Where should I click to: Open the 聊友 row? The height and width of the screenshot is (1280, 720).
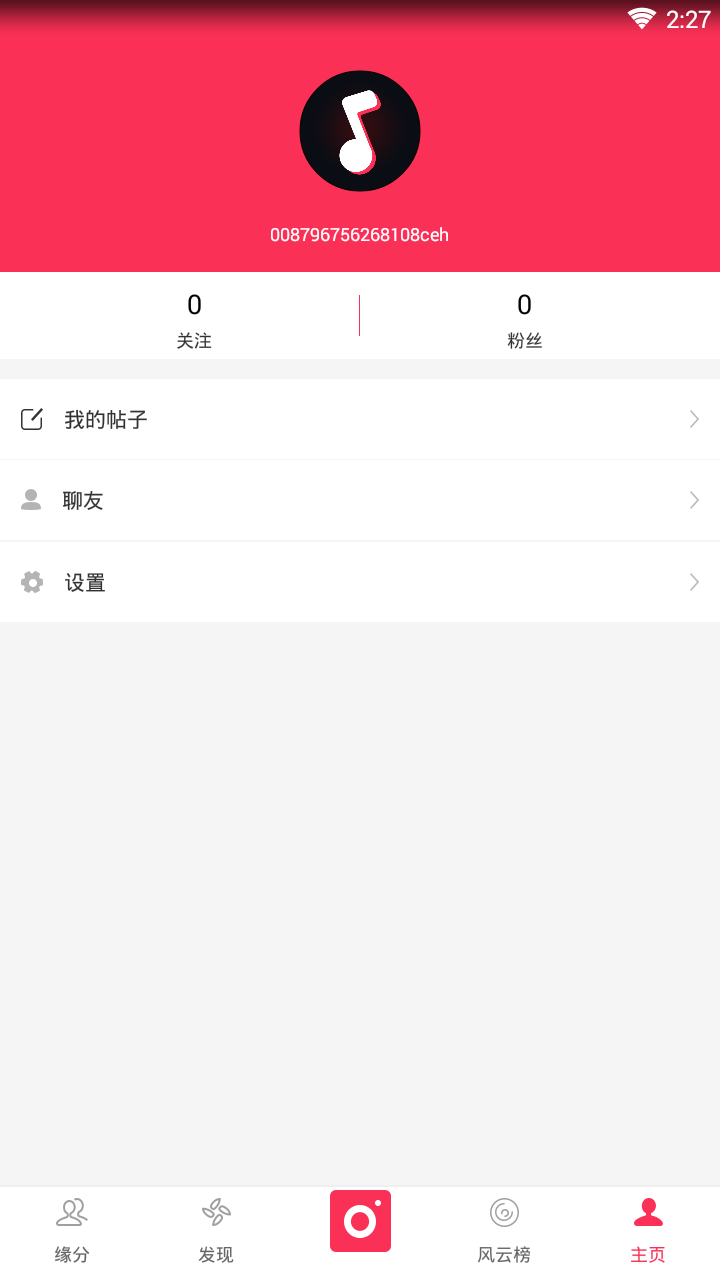[360, 501]
